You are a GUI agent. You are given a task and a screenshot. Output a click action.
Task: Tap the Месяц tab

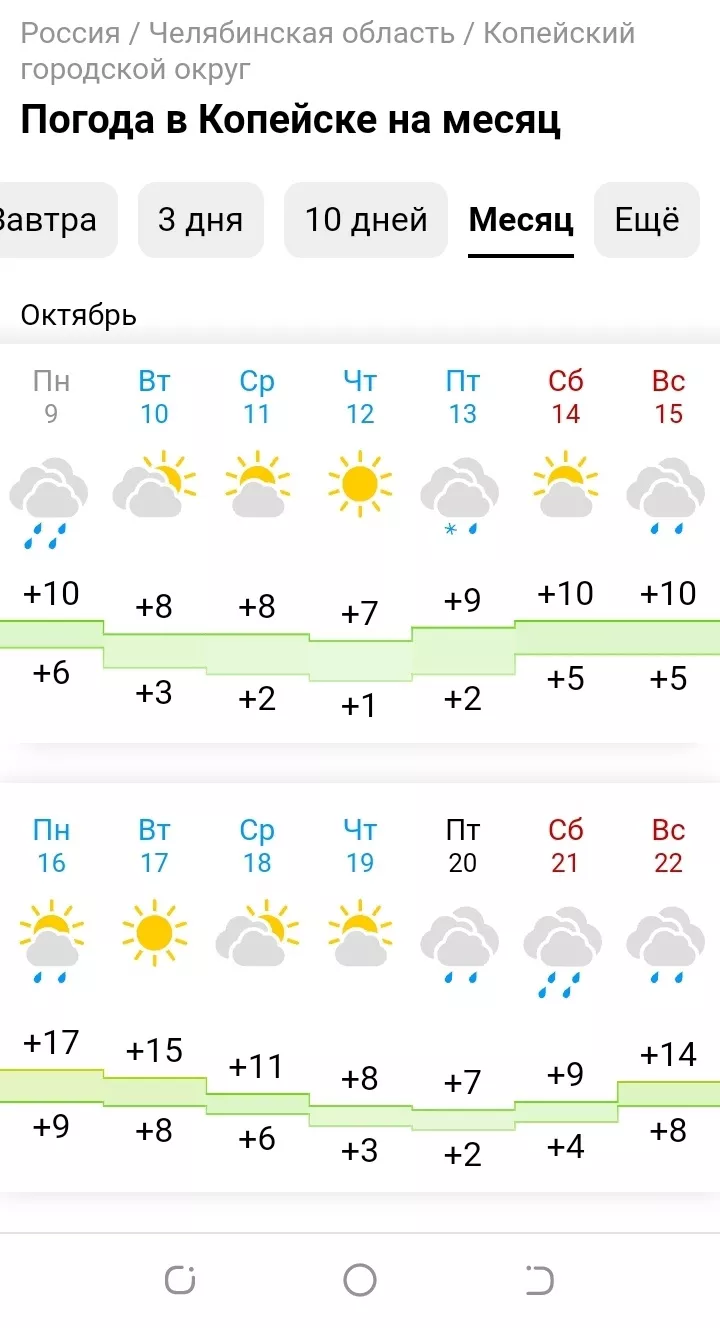click(520, 219)
